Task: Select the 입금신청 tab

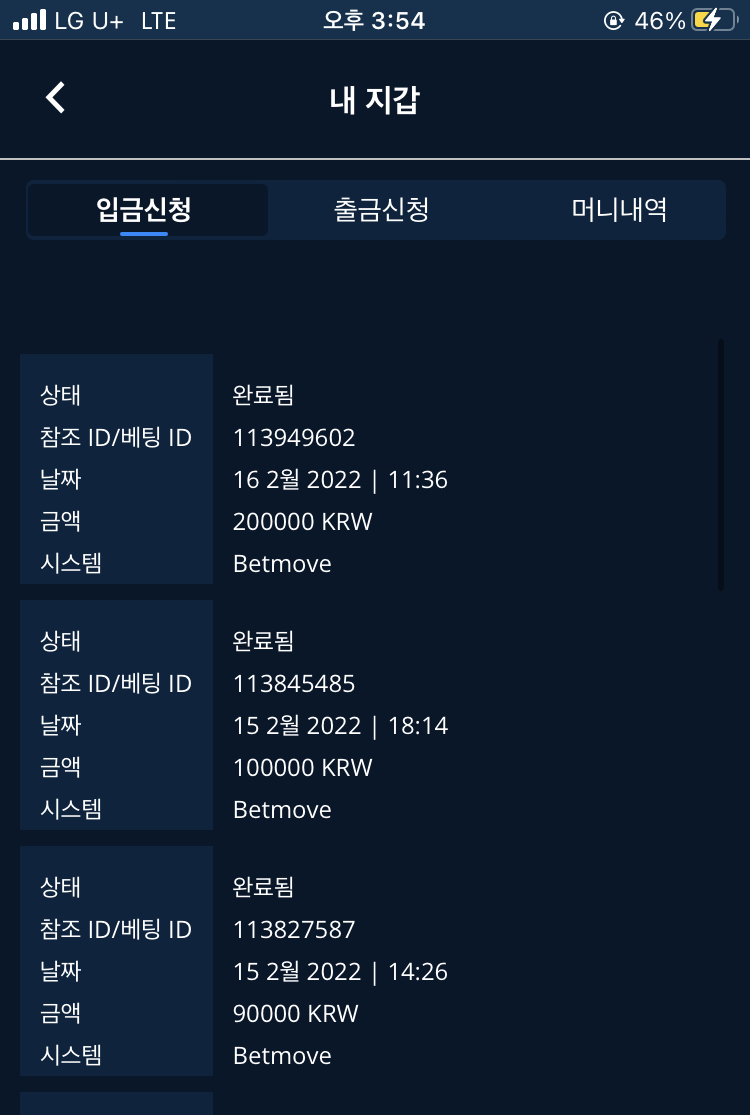Action: [145, 210]
